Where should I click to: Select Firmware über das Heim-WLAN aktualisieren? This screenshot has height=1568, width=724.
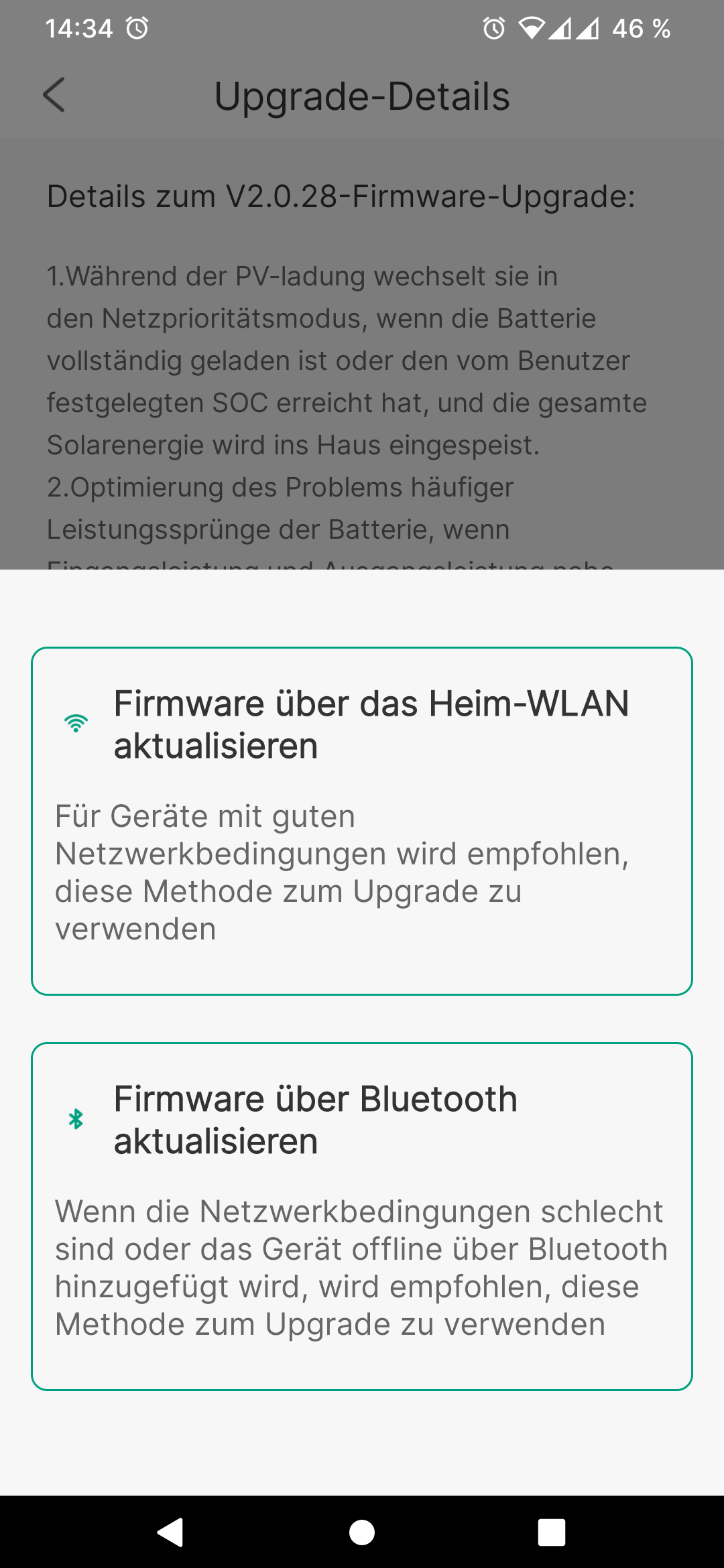[362, 821]
